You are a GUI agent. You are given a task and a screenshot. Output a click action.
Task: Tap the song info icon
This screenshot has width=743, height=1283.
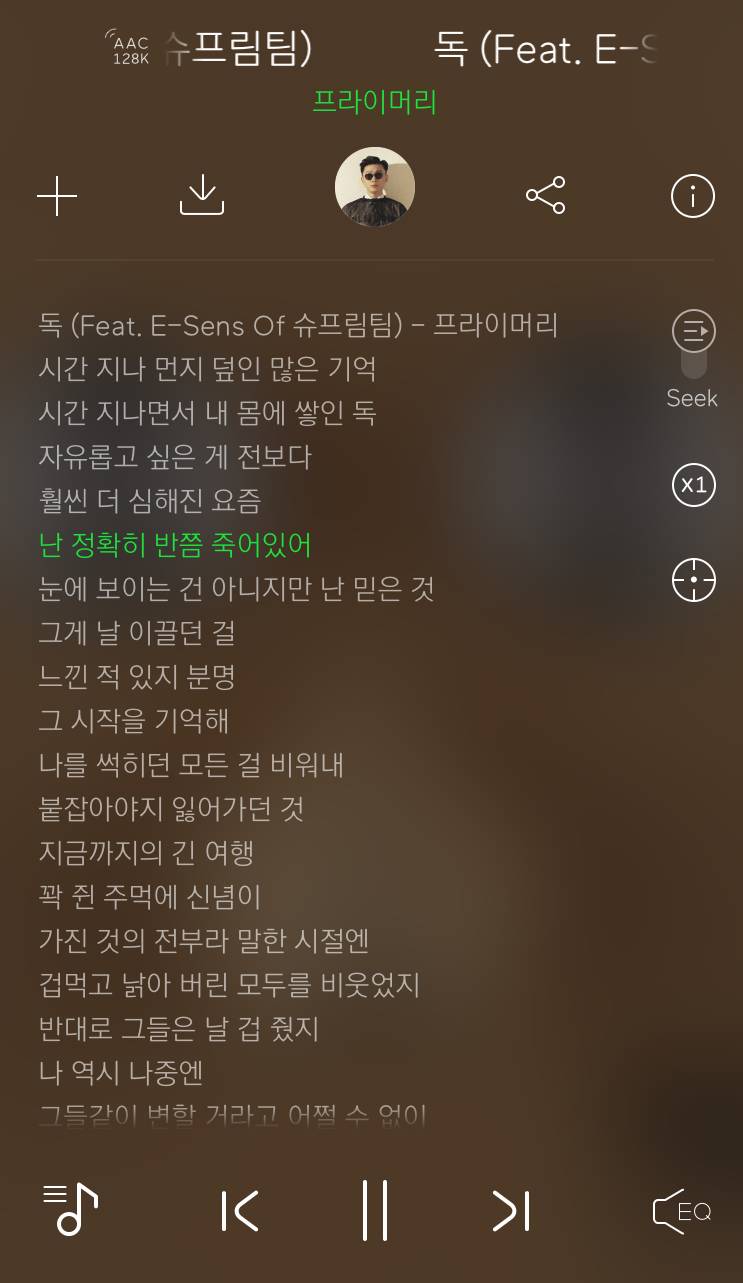691,197
